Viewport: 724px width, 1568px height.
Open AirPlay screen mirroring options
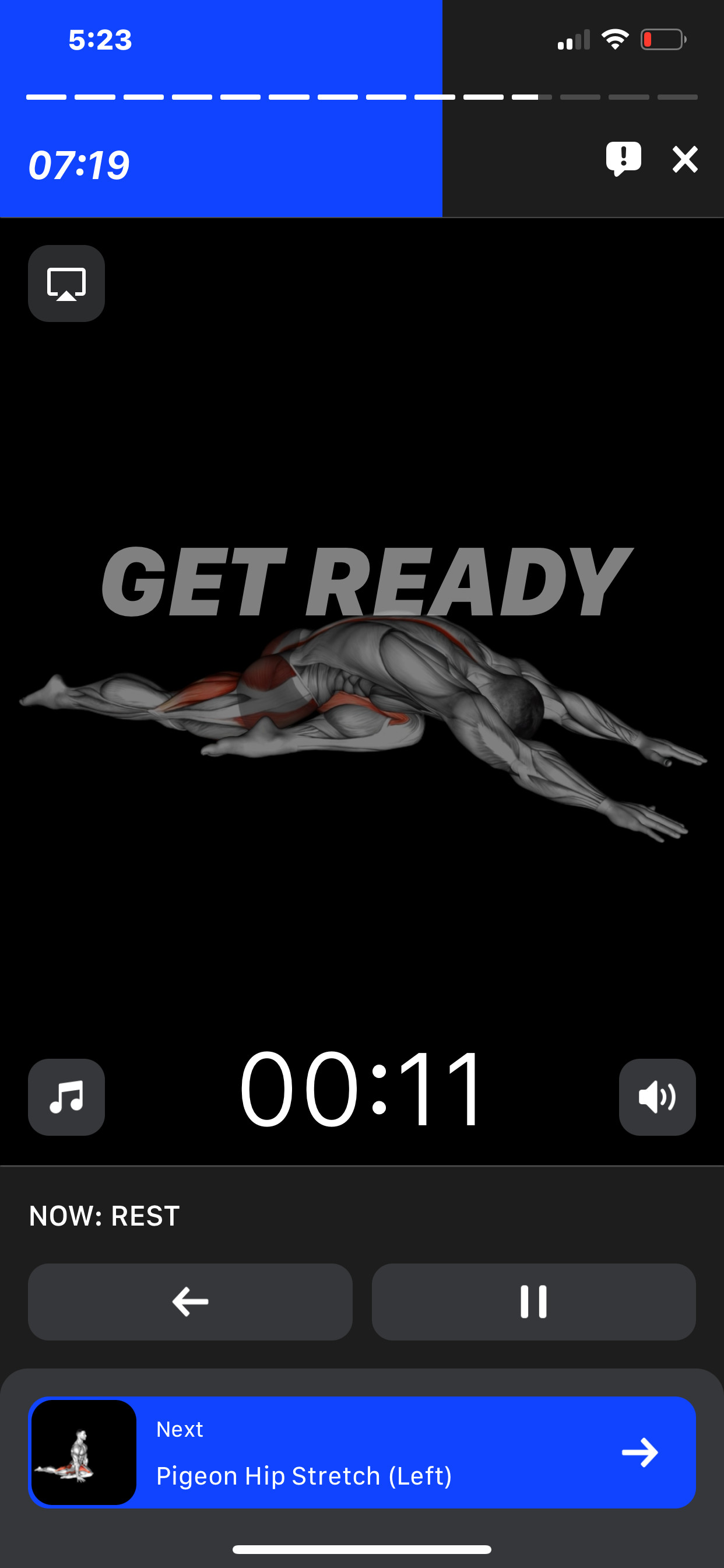click(66, 283)
